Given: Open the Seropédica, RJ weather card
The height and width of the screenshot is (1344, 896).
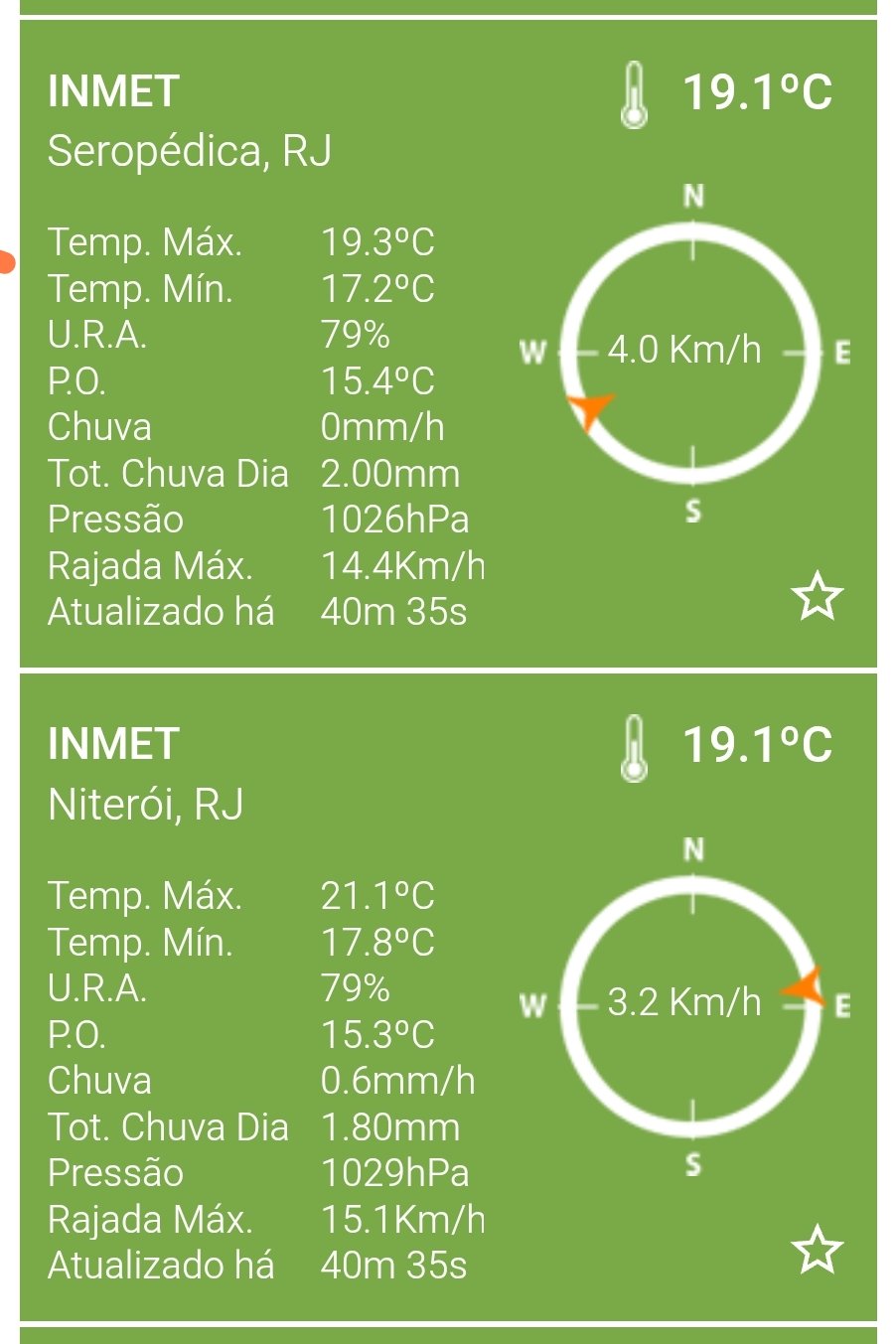Looking at the screenshot, I should (x=189, y=151).
